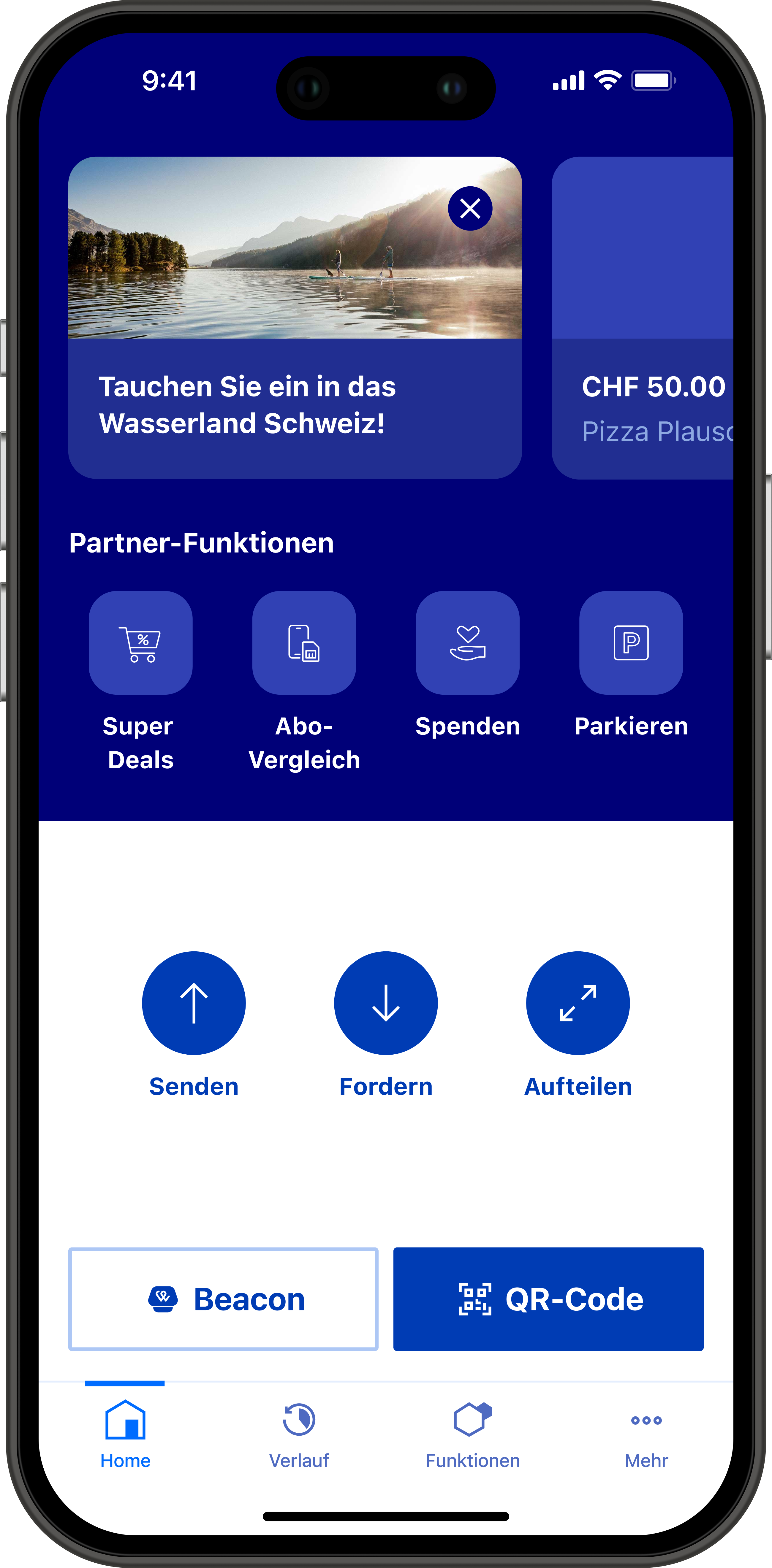This screenshot has height=1568, width=772.
Task: Tap Fordern to request money
Action: [385, 1003]
